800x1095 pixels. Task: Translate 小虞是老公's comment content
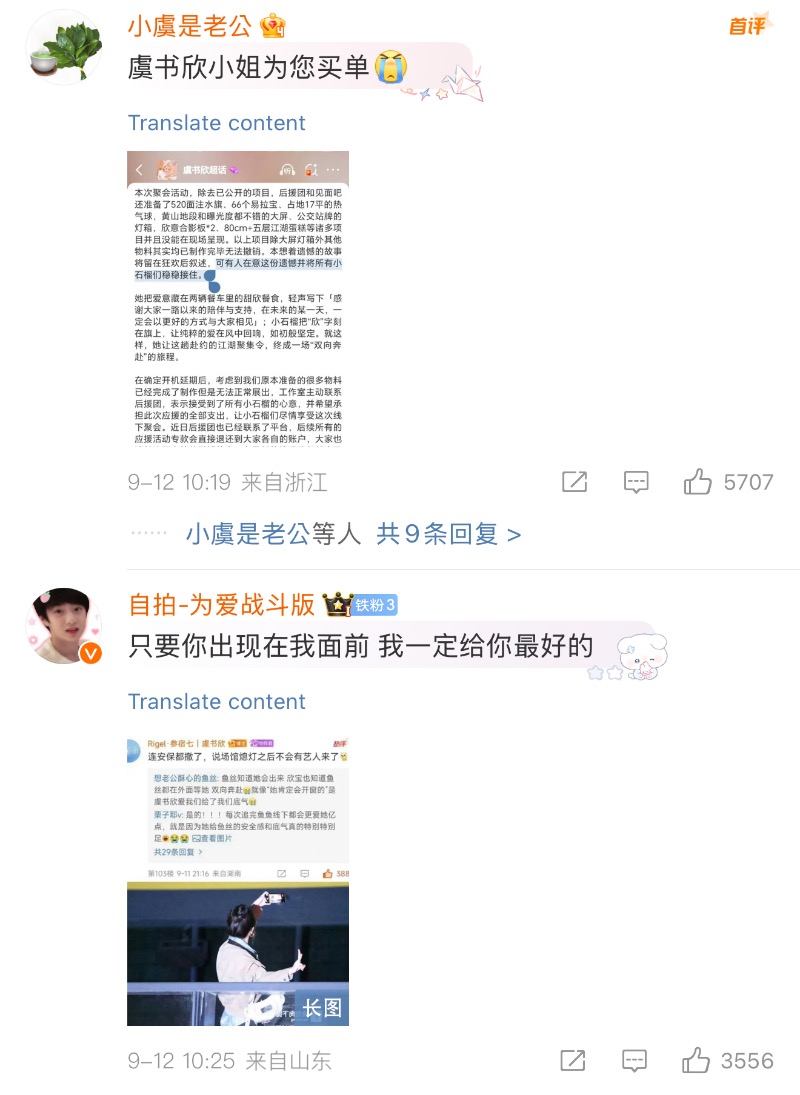pos(216,123)
